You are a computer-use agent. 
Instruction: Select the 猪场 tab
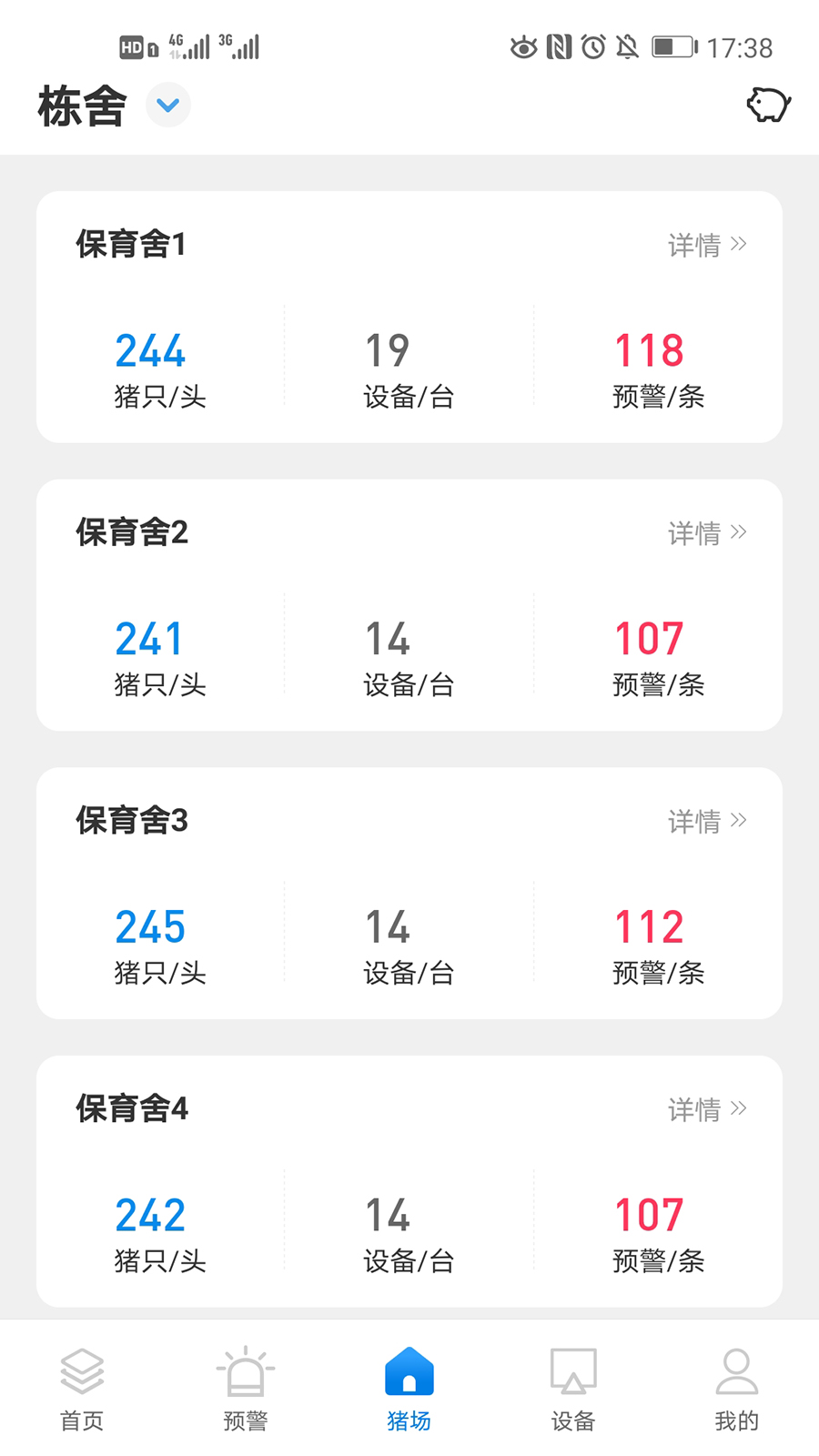point(409,1389)
